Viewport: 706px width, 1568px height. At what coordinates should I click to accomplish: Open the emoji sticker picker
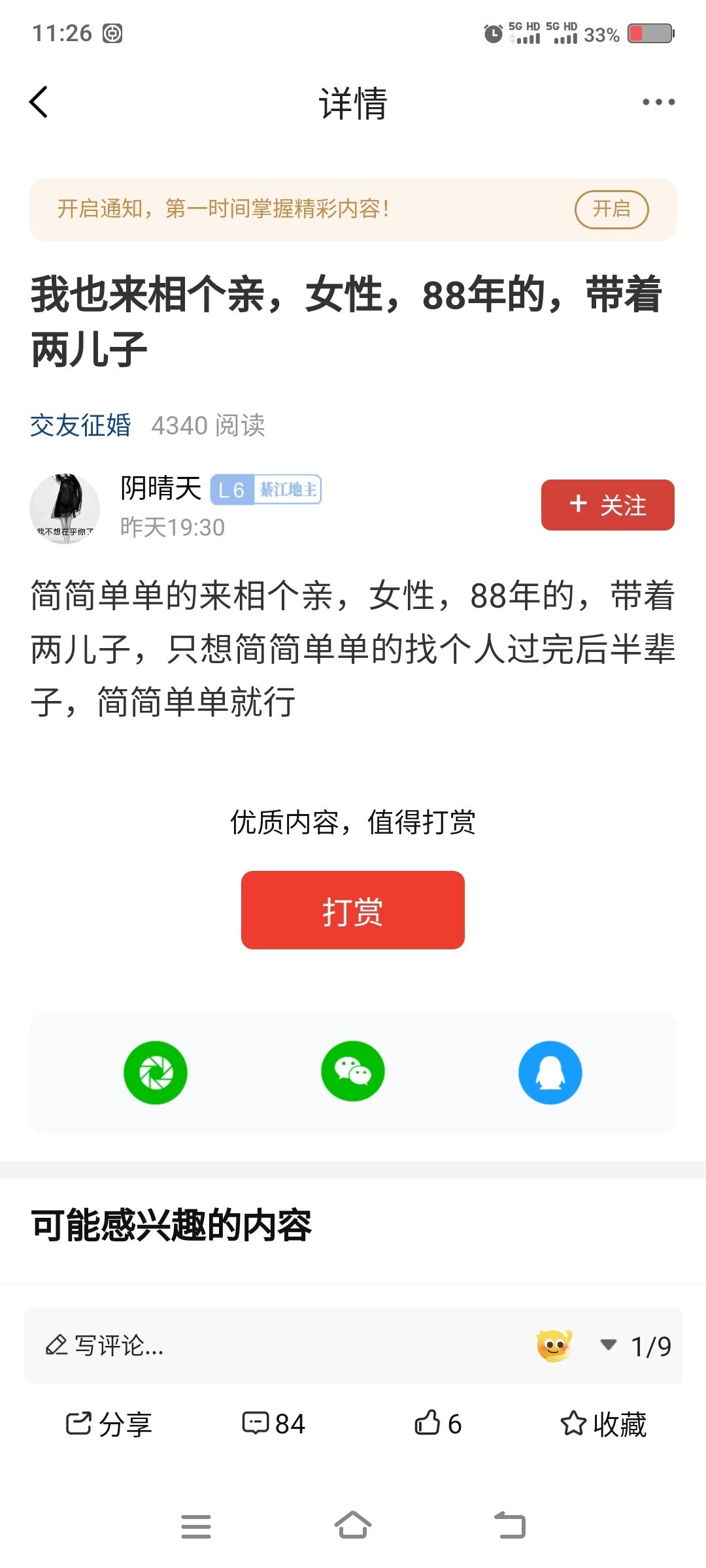pos(554,1346)
